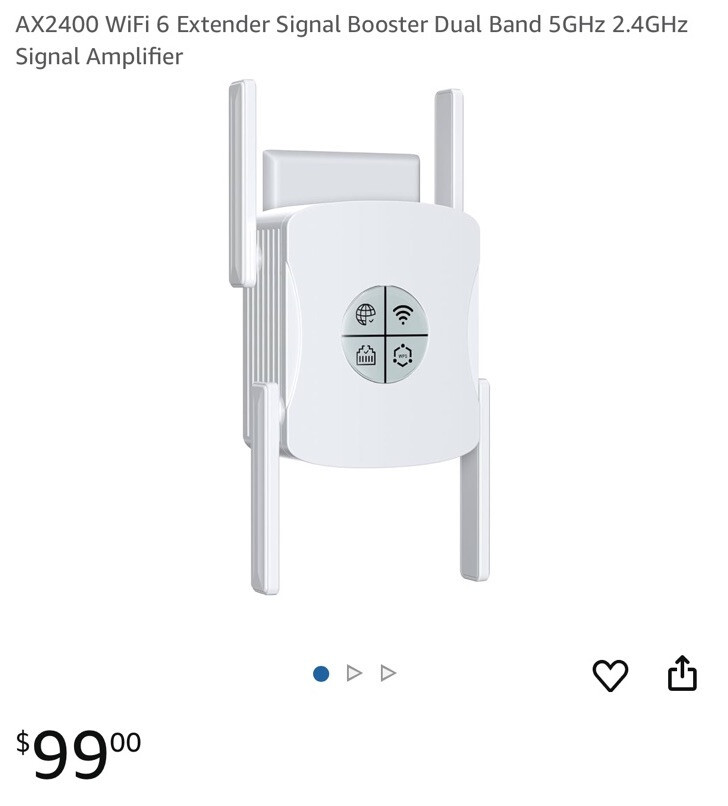Select the circular four-button pad on the device
The height and width of the screenshot is (806, 728).
tap(385, 334)
